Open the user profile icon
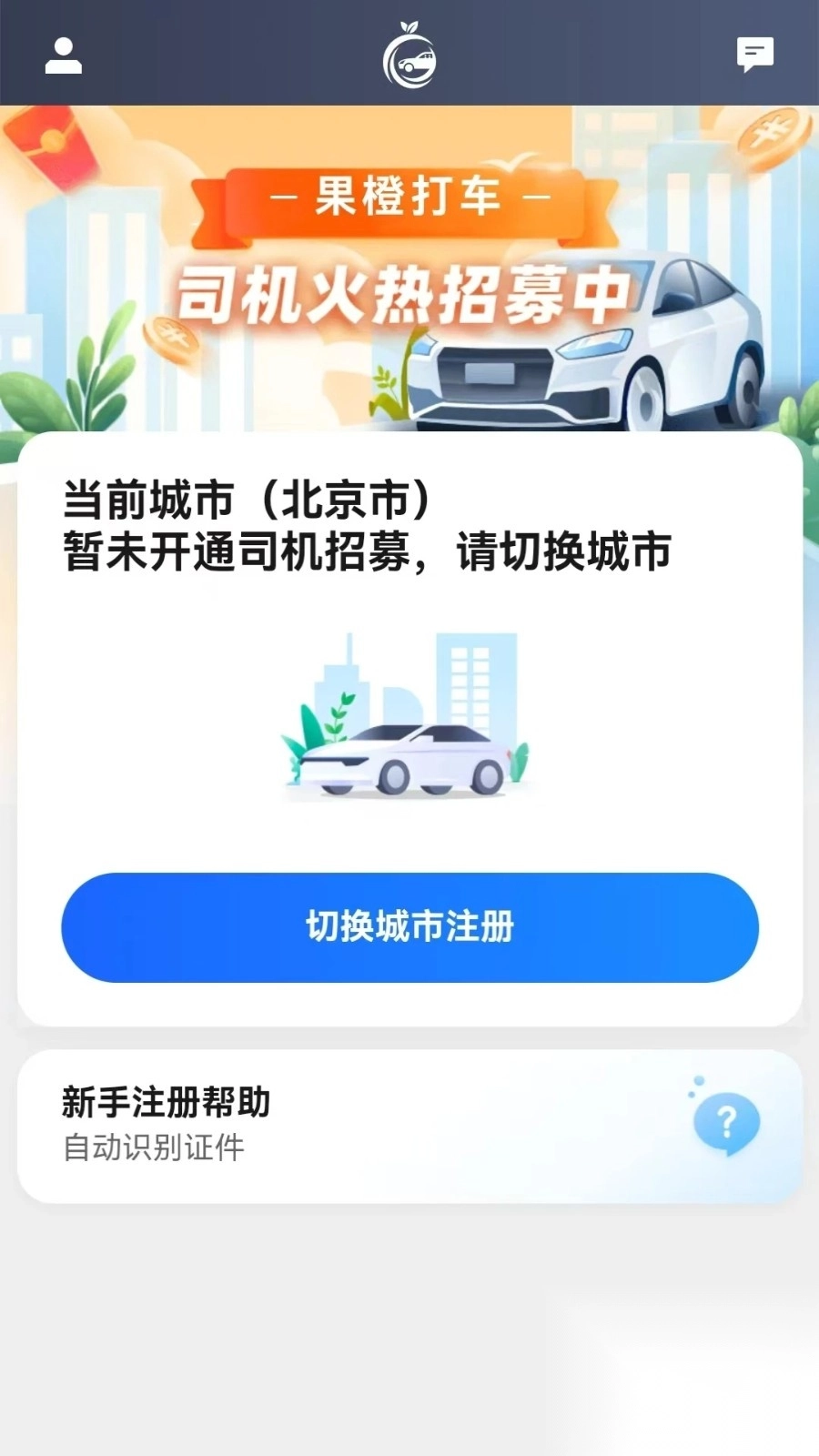This screenshot has width=819, height=1456. pos(64,56)
